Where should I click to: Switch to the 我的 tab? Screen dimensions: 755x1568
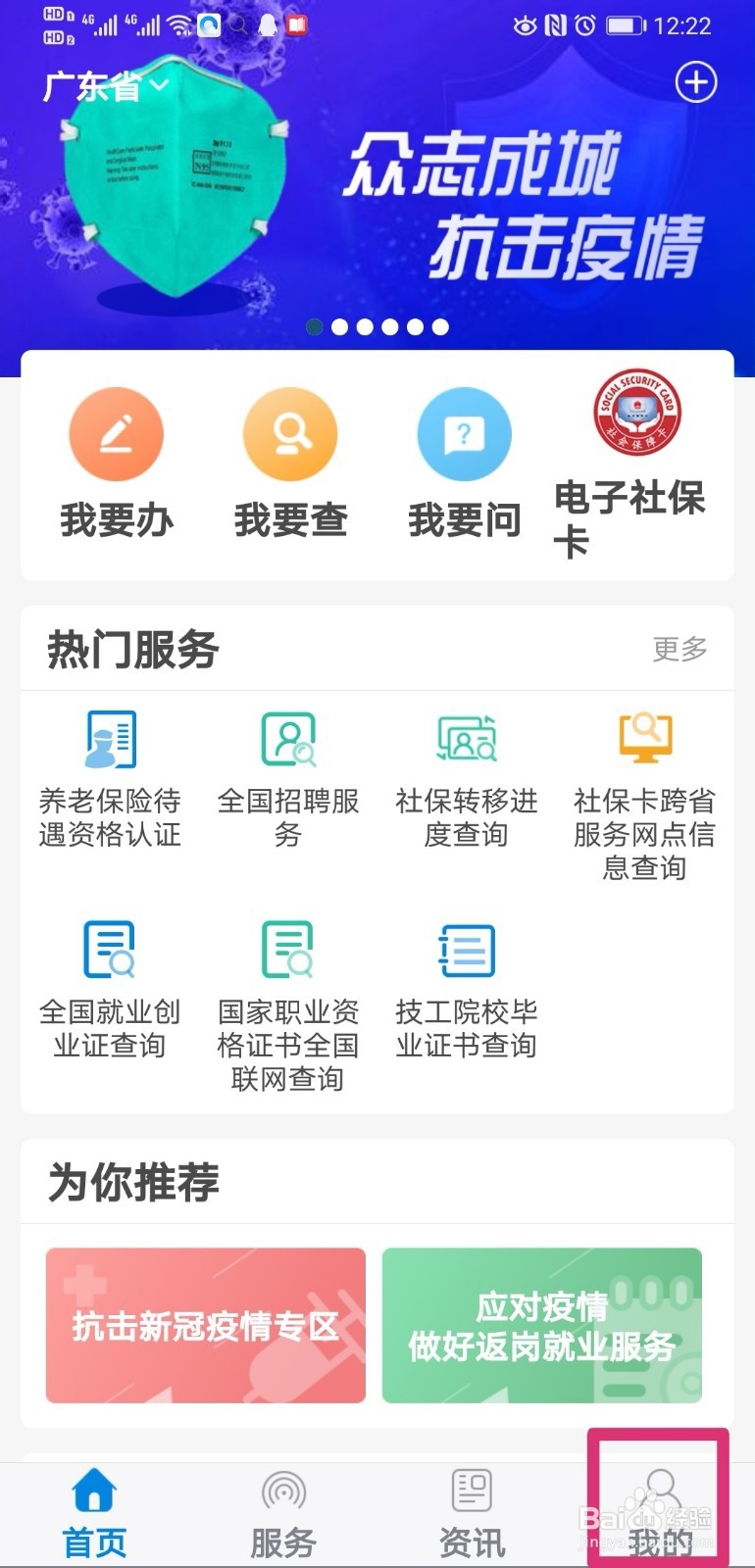click(x=660, y=1515)
